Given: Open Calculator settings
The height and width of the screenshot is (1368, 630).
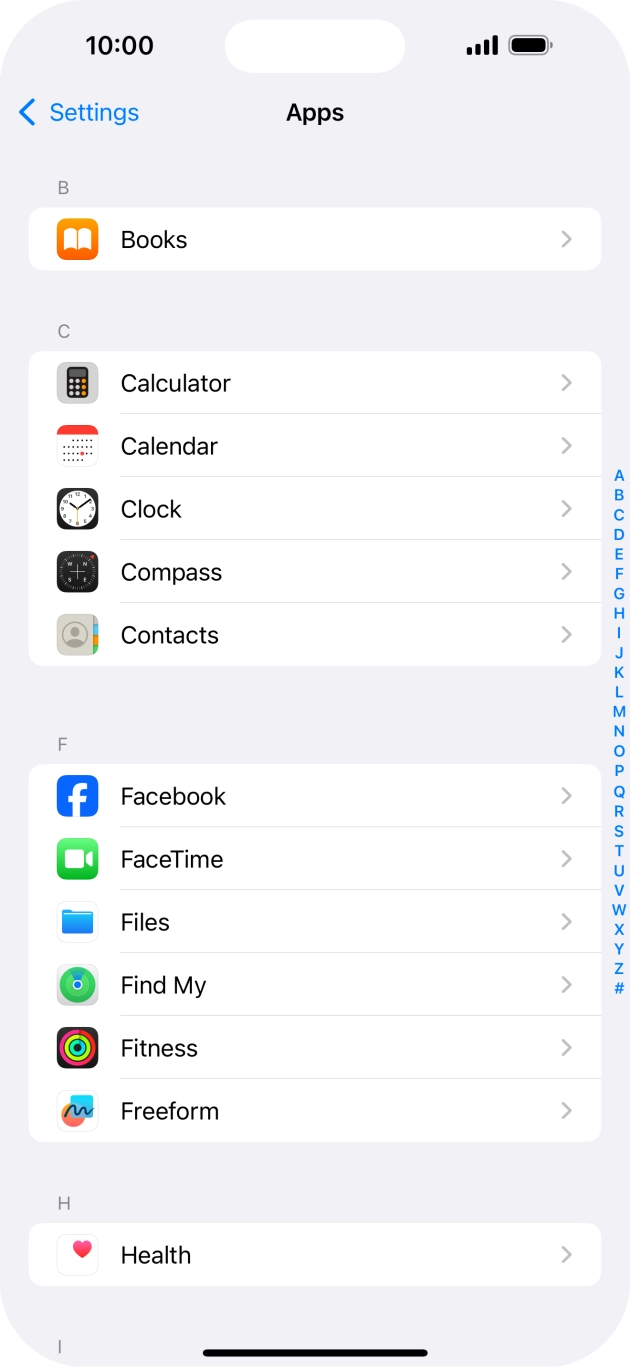Looking at the screenshot, I should point(315,383).
